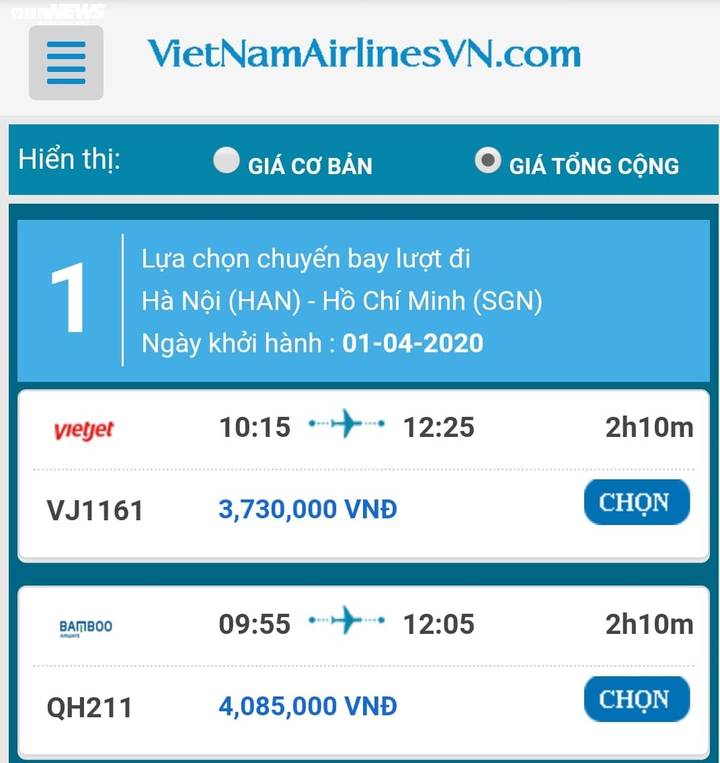Click the Hà Nội - Hồ Chí Minh route text
The image size is (720, 763).
point(344,300)
